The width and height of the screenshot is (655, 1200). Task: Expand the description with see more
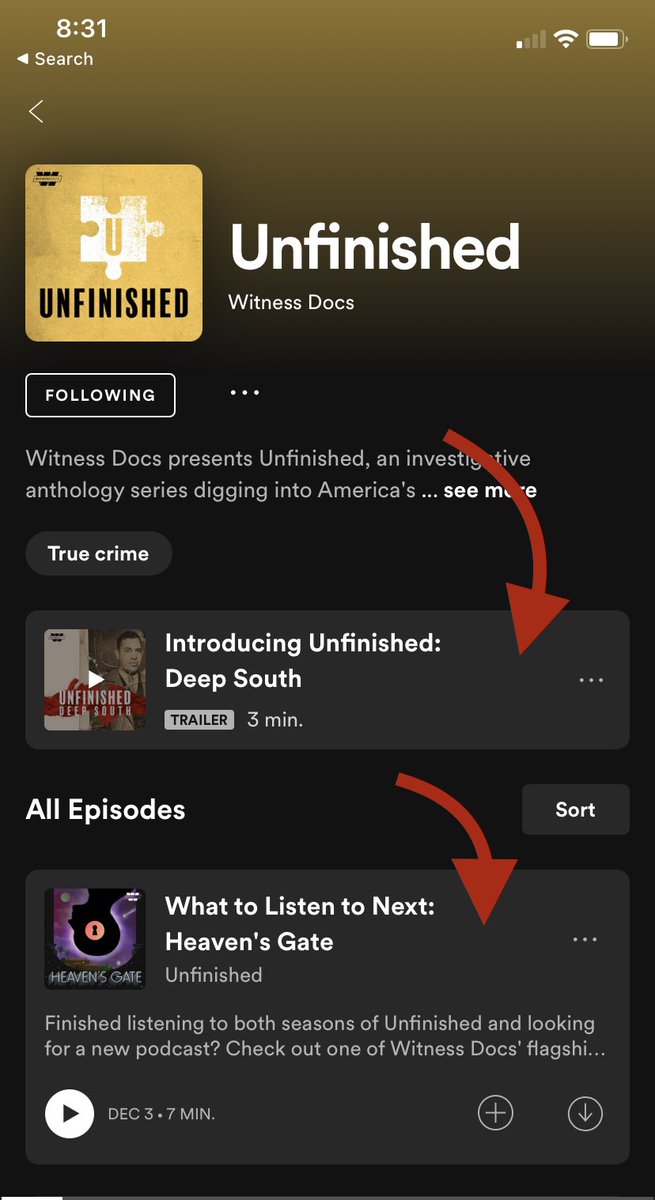489,491
